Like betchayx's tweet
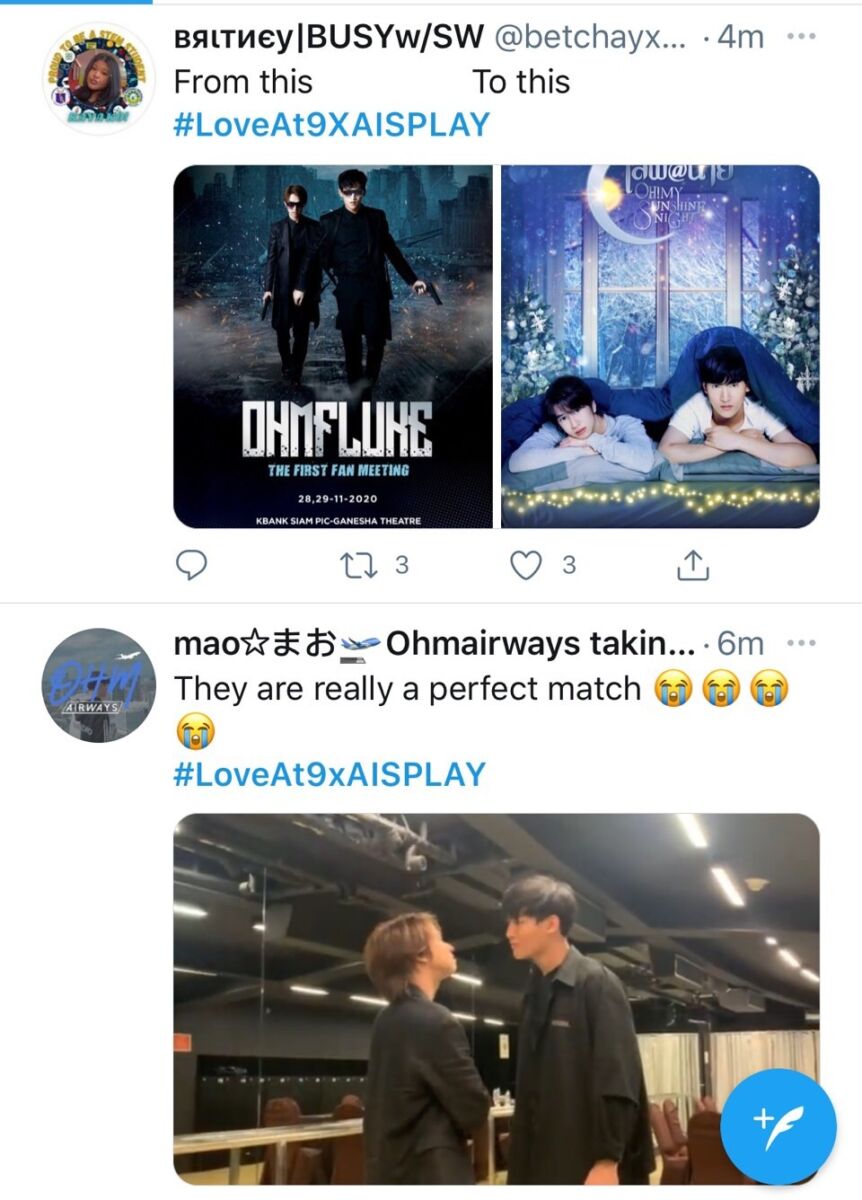The height and width of the screenshot is (1200, 862). tap(527, 566)
